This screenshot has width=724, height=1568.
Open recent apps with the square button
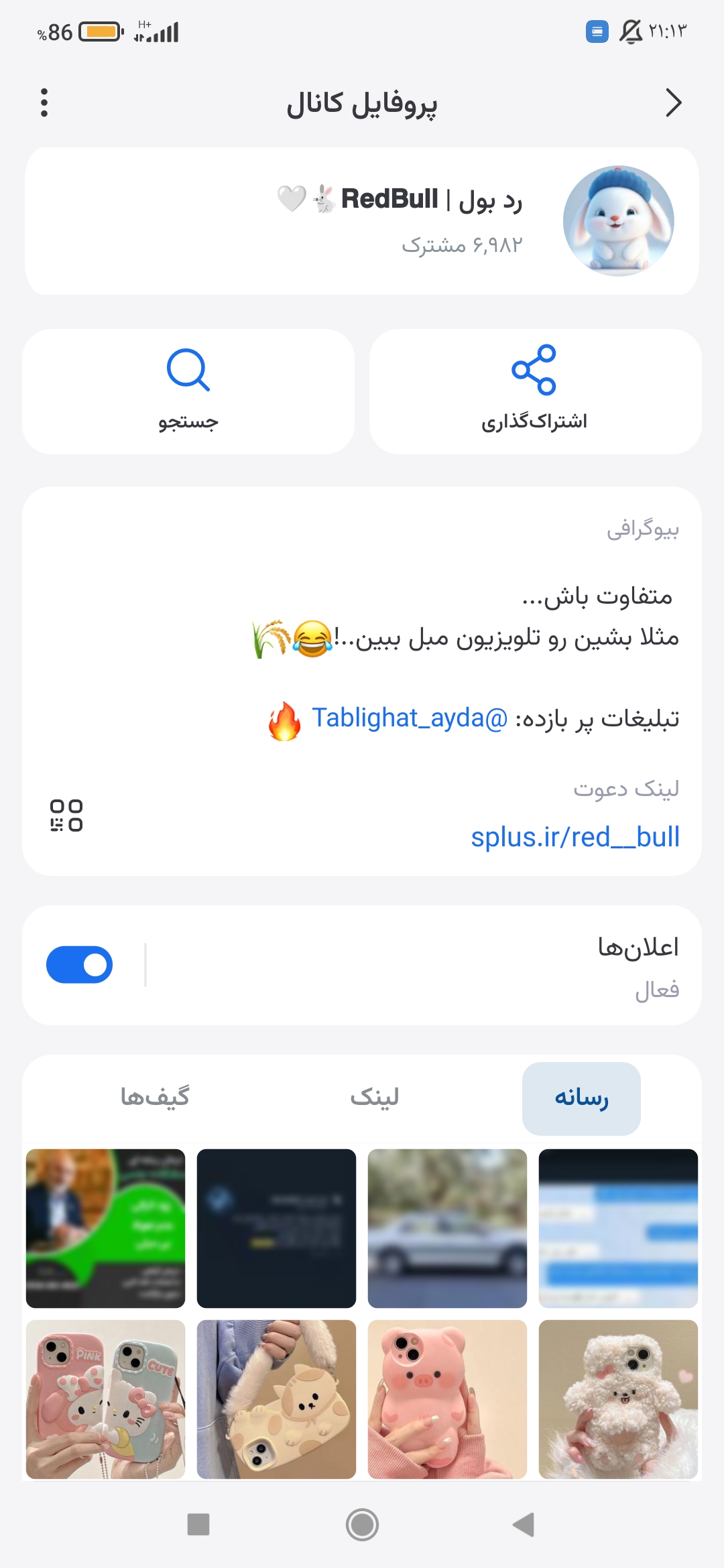(198, 1524)
